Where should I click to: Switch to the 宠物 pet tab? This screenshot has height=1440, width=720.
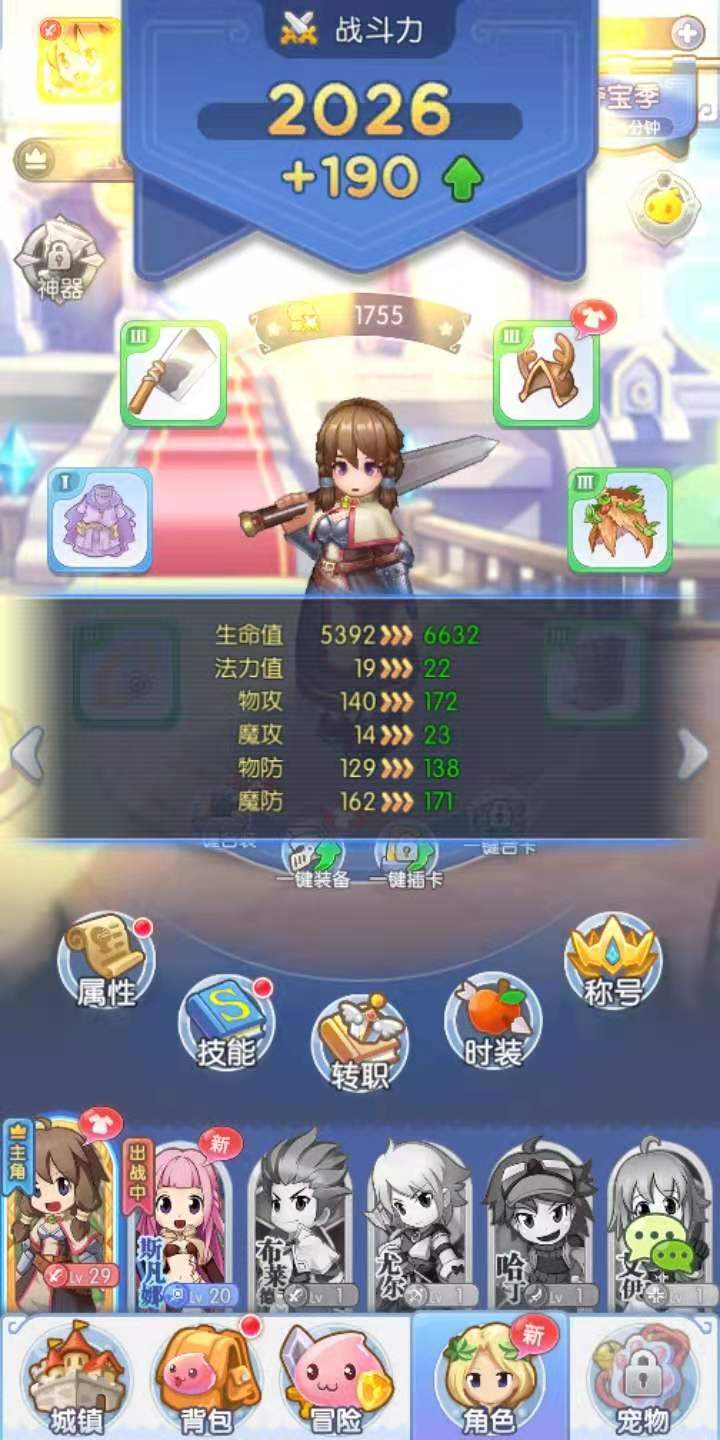[x=642, y=1378]
